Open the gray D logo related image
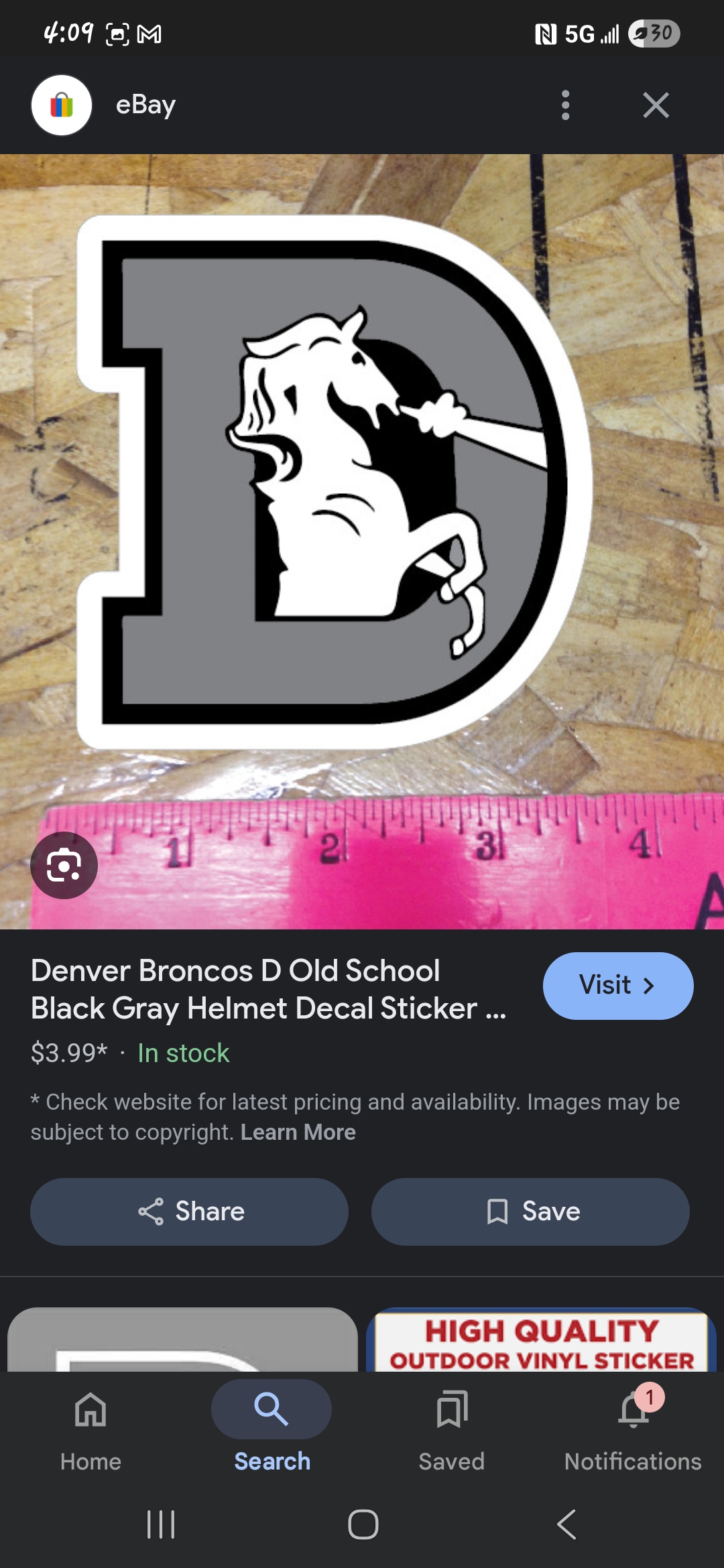Image resolution: width=724 pixels, height=1568 pixels. coord(182,1340)
